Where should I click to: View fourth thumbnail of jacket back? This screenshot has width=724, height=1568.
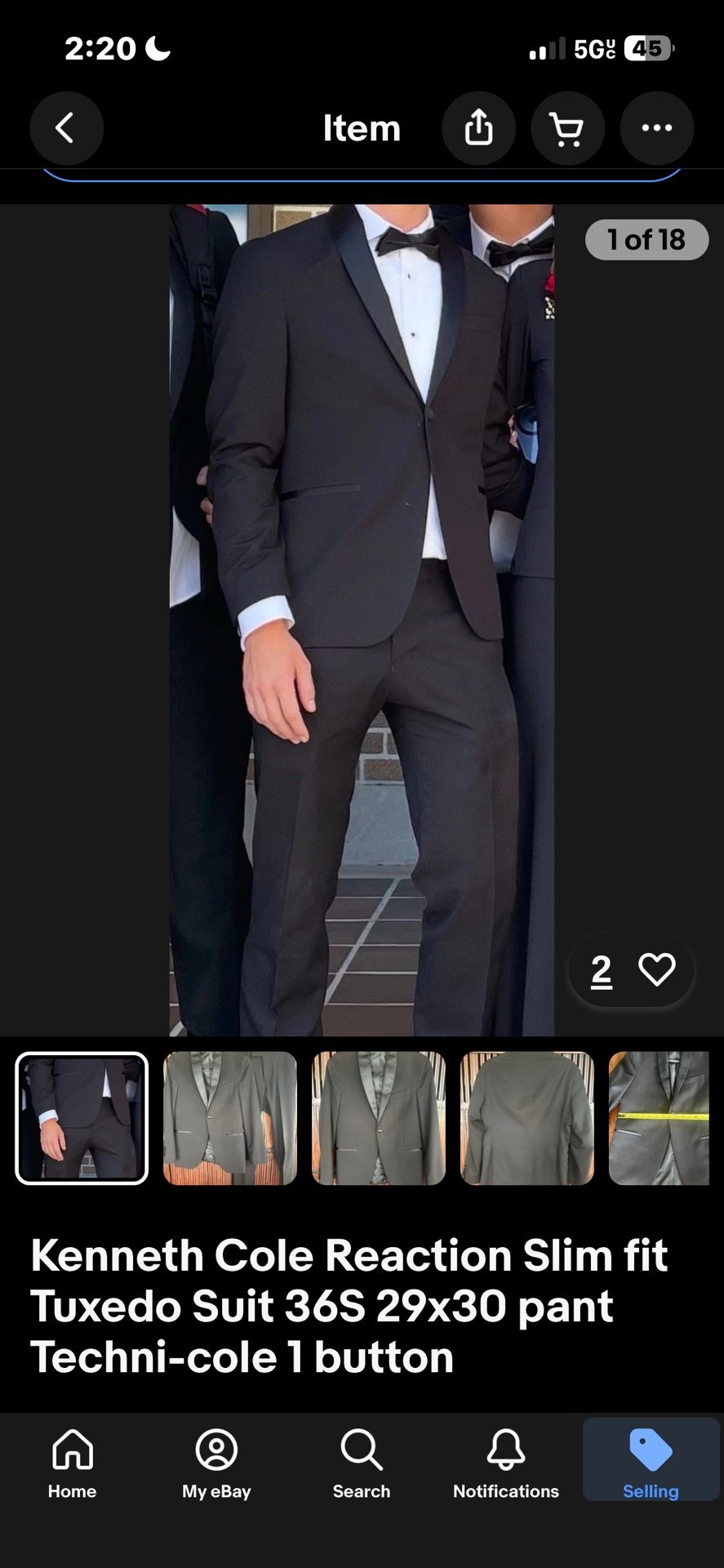(x=527, y=1117)
